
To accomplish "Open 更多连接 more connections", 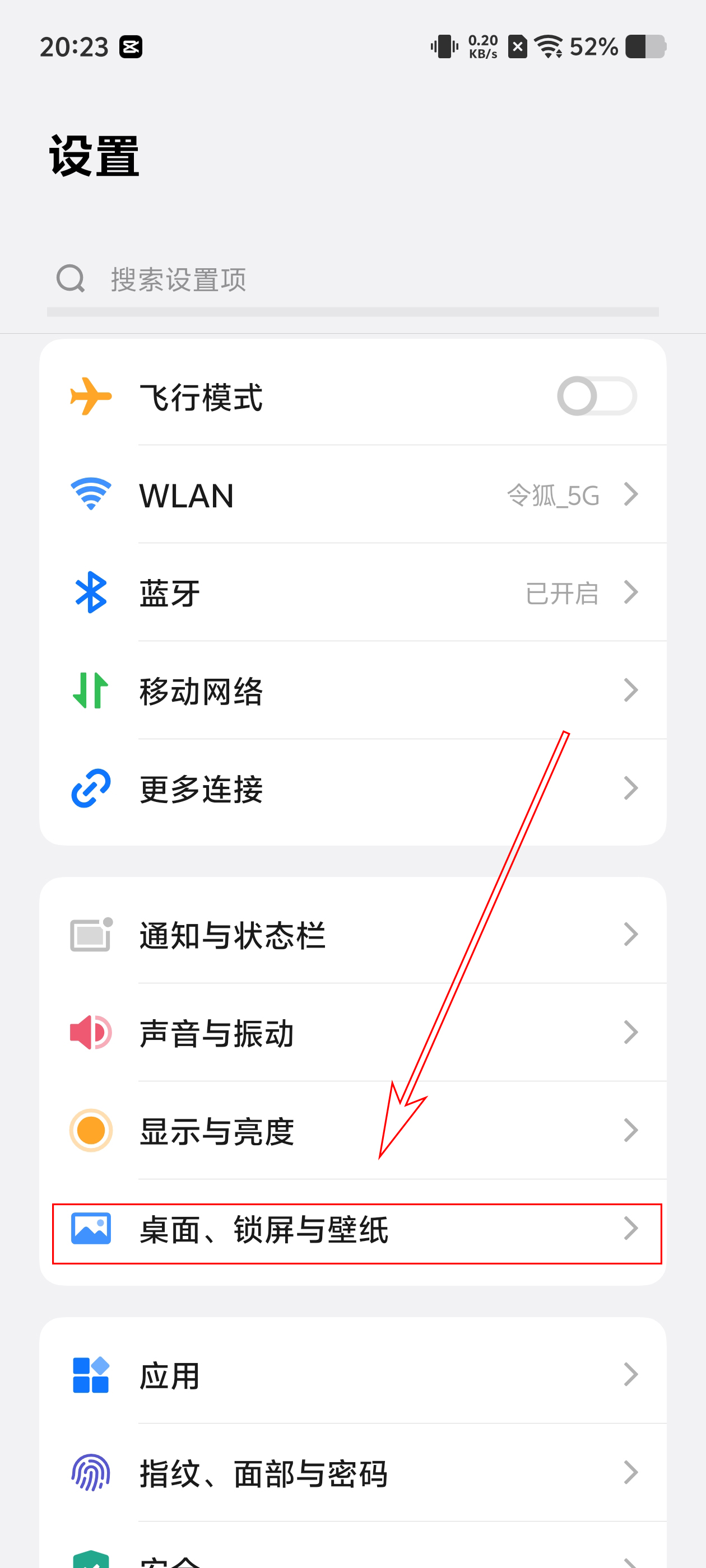I will click(354, 789).
